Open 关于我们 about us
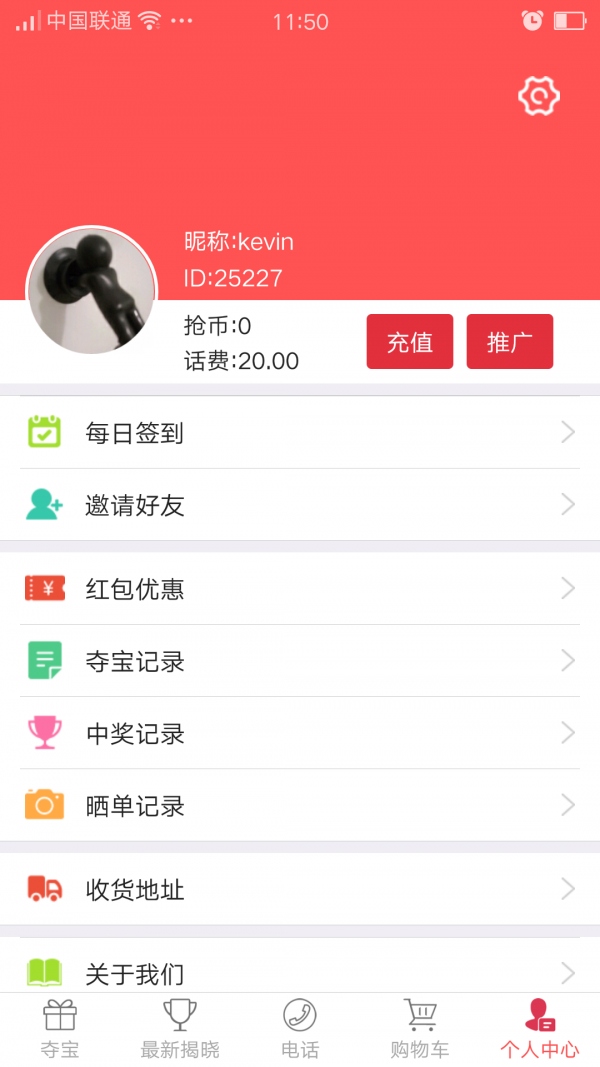This screenshot has width=600, height=1067. click(300, 970)
